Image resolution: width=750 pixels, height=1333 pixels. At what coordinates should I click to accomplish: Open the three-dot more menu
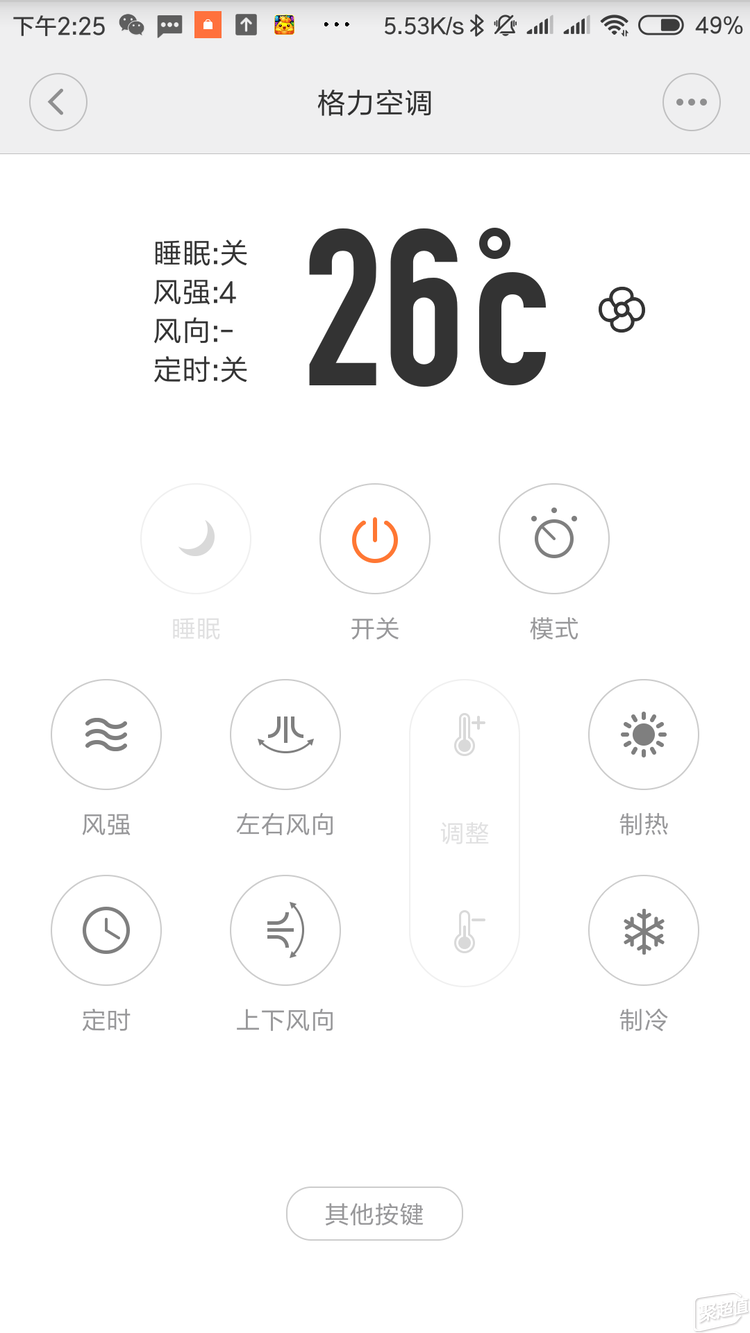click(x=691, y=102)
